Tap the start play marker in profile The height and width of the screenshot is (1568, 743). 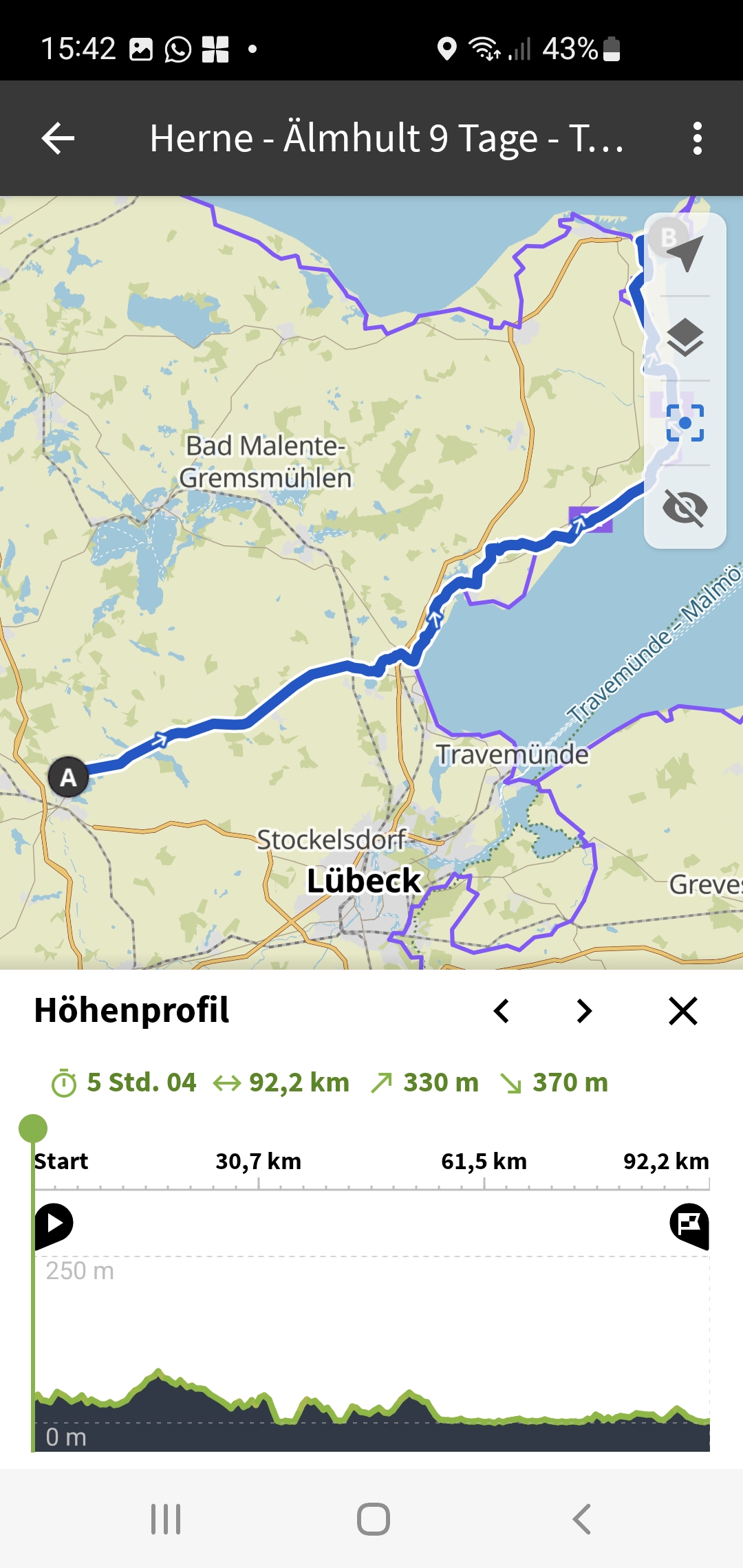pyautogui.click(x=54, y=1224)
